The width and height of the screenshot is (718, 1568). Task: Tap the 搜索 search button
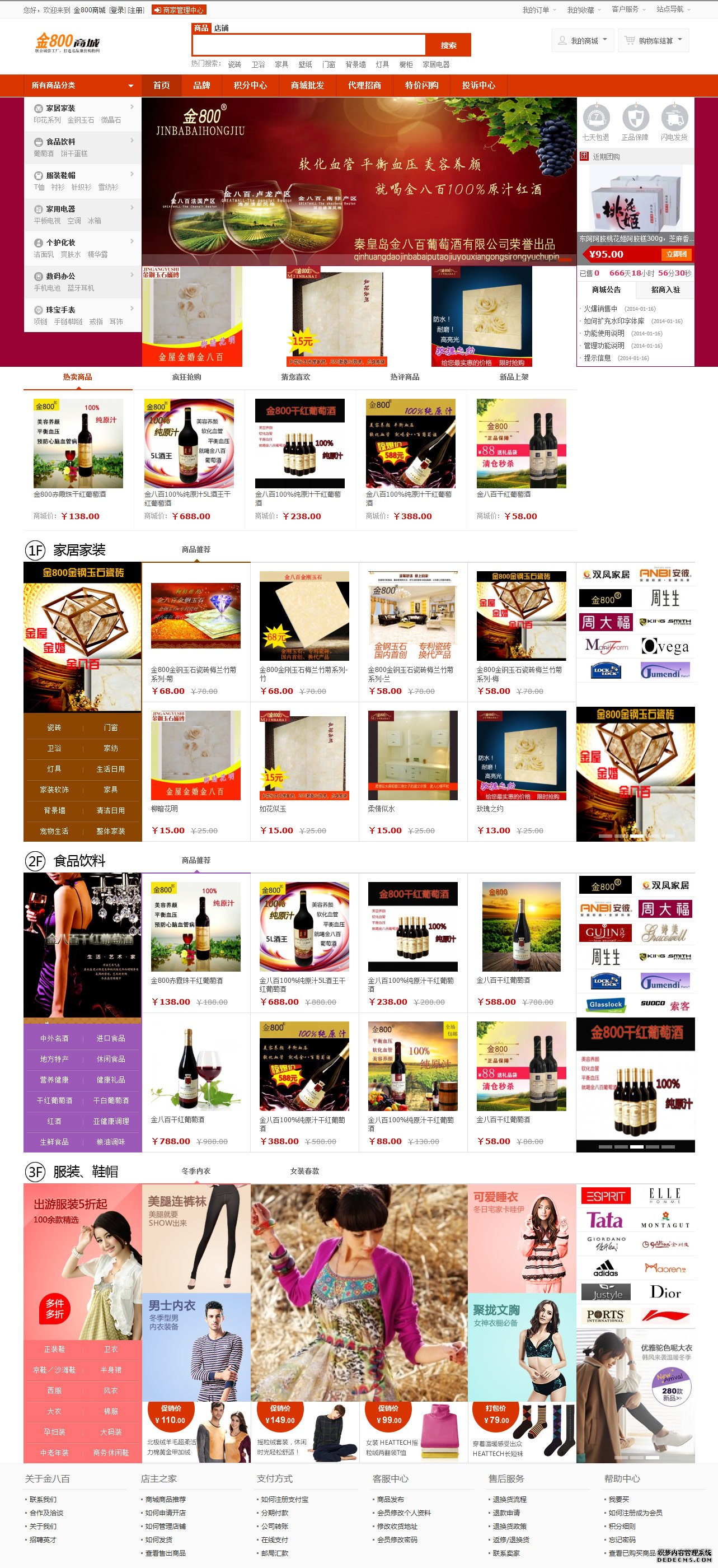(x=448, y=45)
